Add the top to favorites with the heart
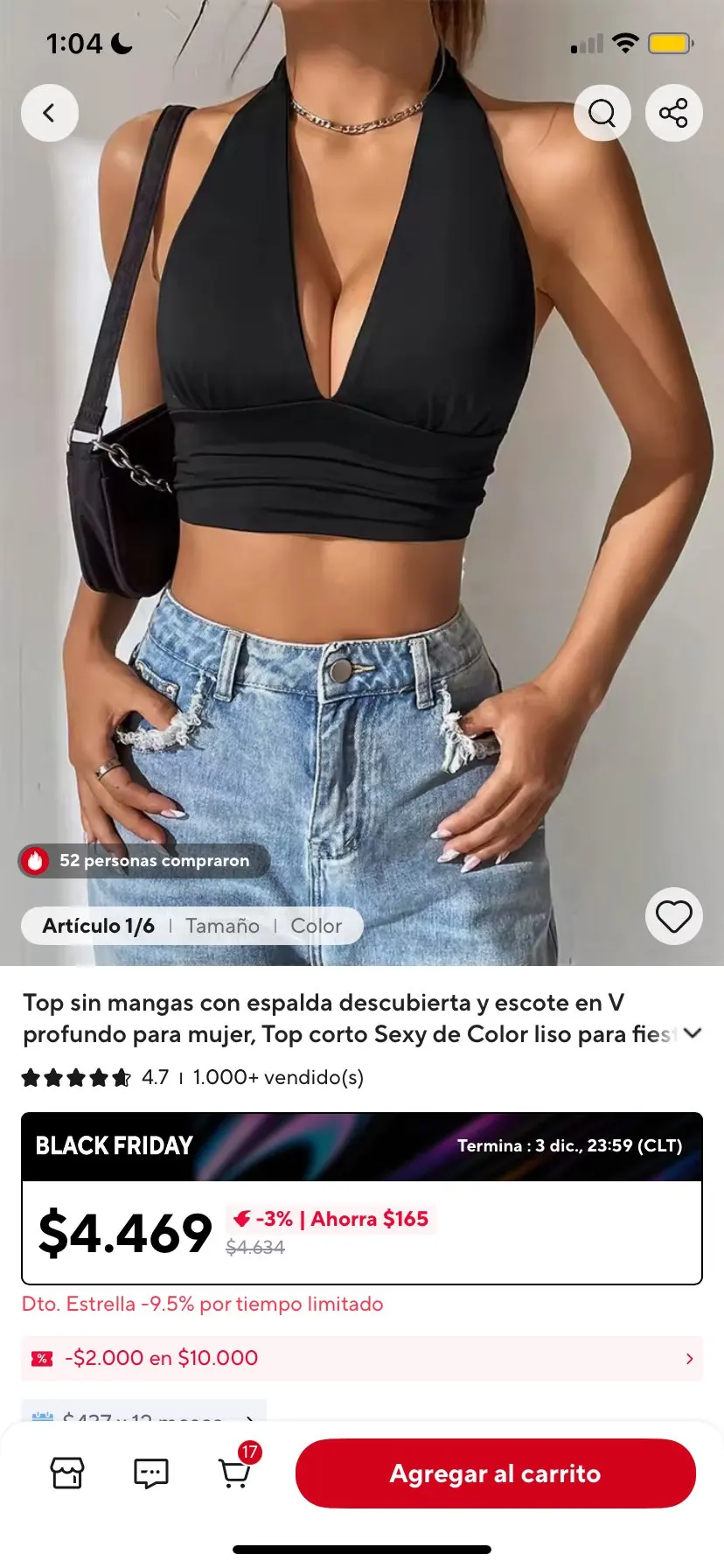Screen dimensions: 724x1568 (673, 916)
